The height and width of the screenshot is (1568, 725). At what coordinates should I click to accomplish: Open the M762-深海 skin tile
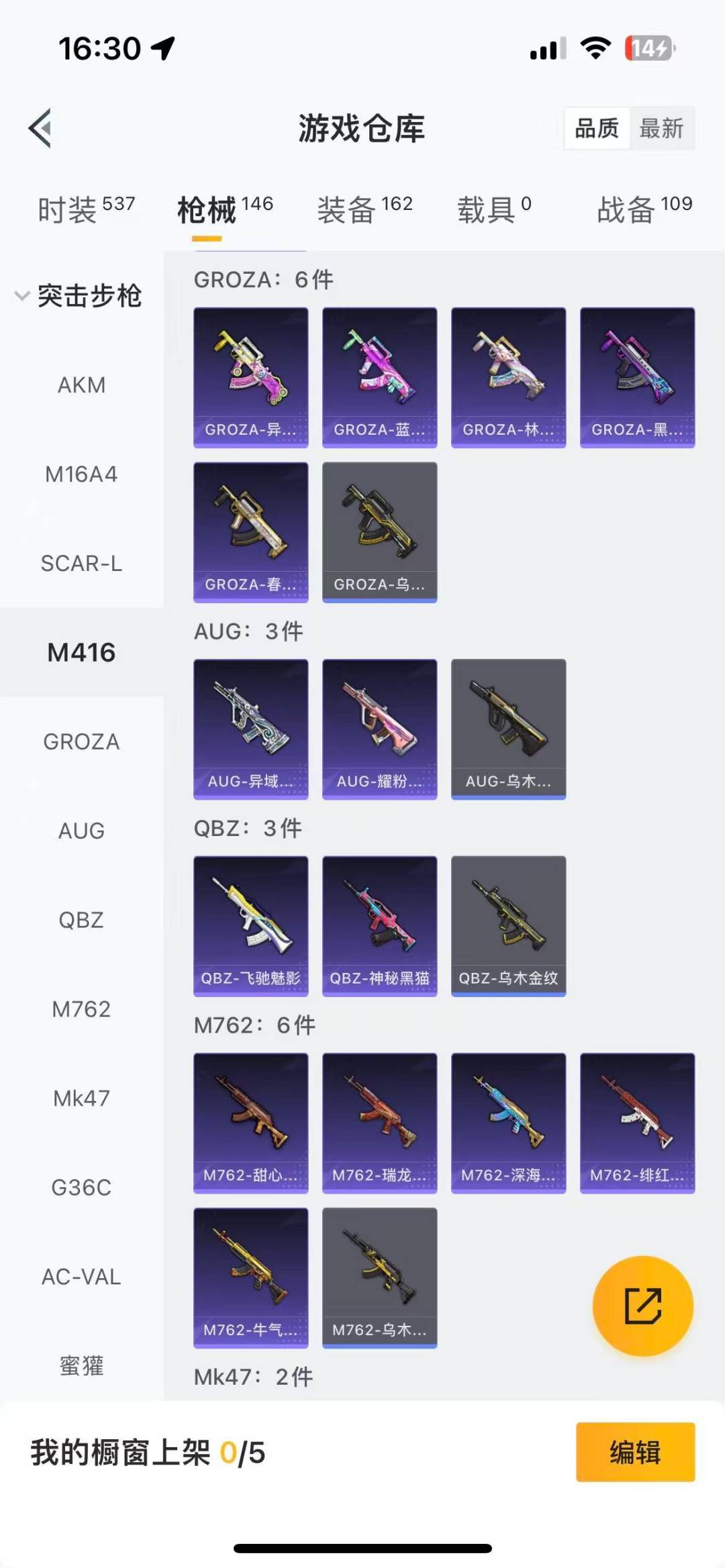[509, 1122]
